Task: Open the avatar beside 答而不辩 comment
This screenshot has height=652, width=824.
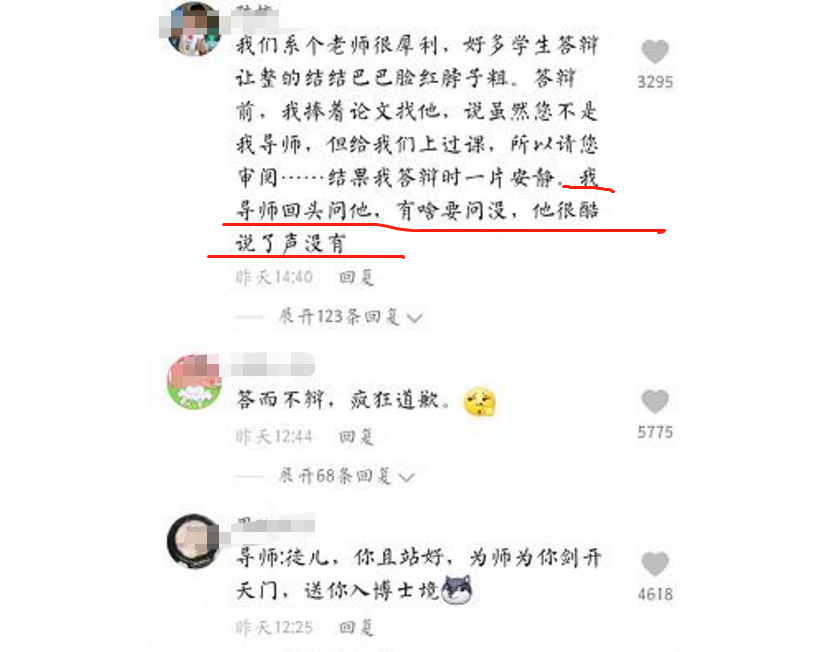Action: pos(195,382)
